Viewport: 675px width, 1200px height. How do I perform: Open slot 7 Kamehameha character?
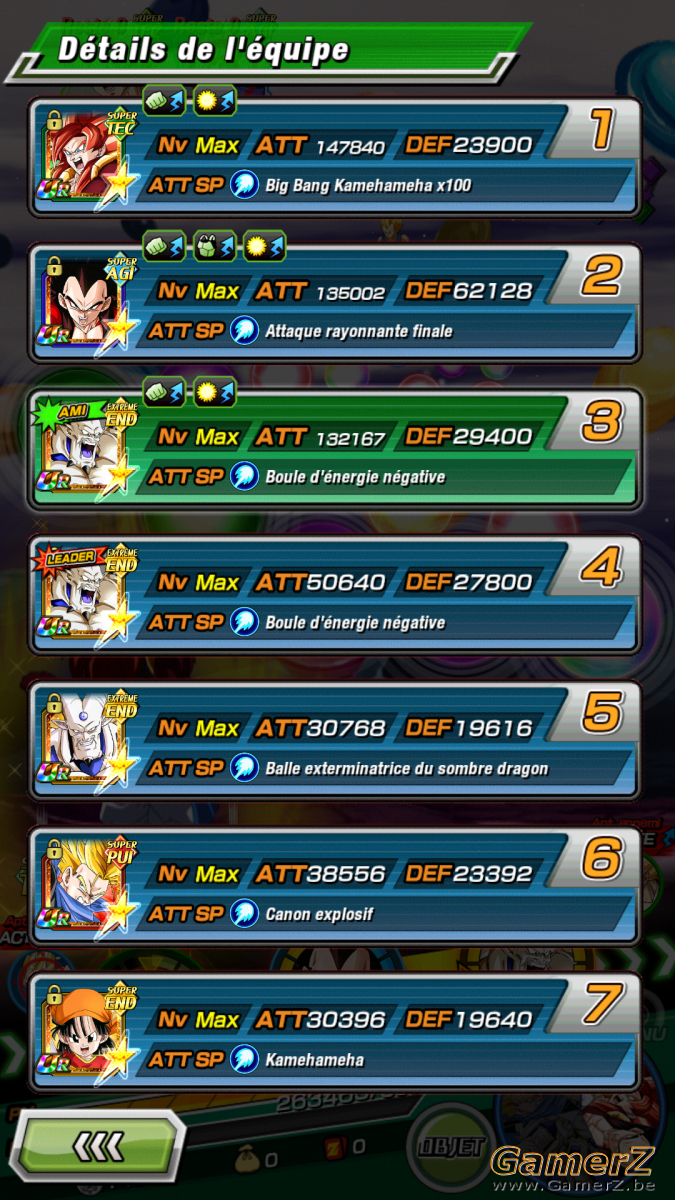[335, 1033]
